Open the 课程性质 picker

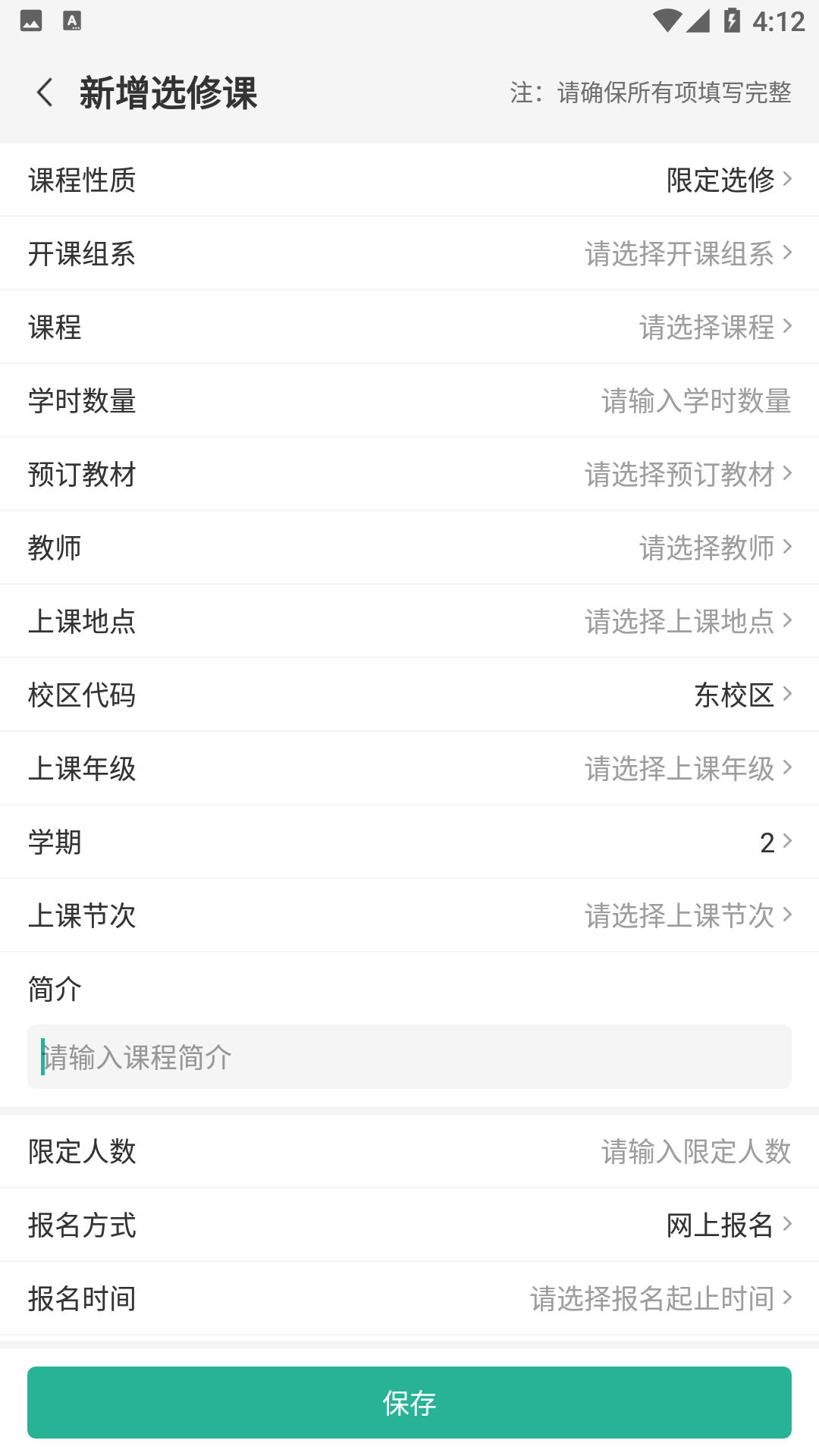pos(726,180)
